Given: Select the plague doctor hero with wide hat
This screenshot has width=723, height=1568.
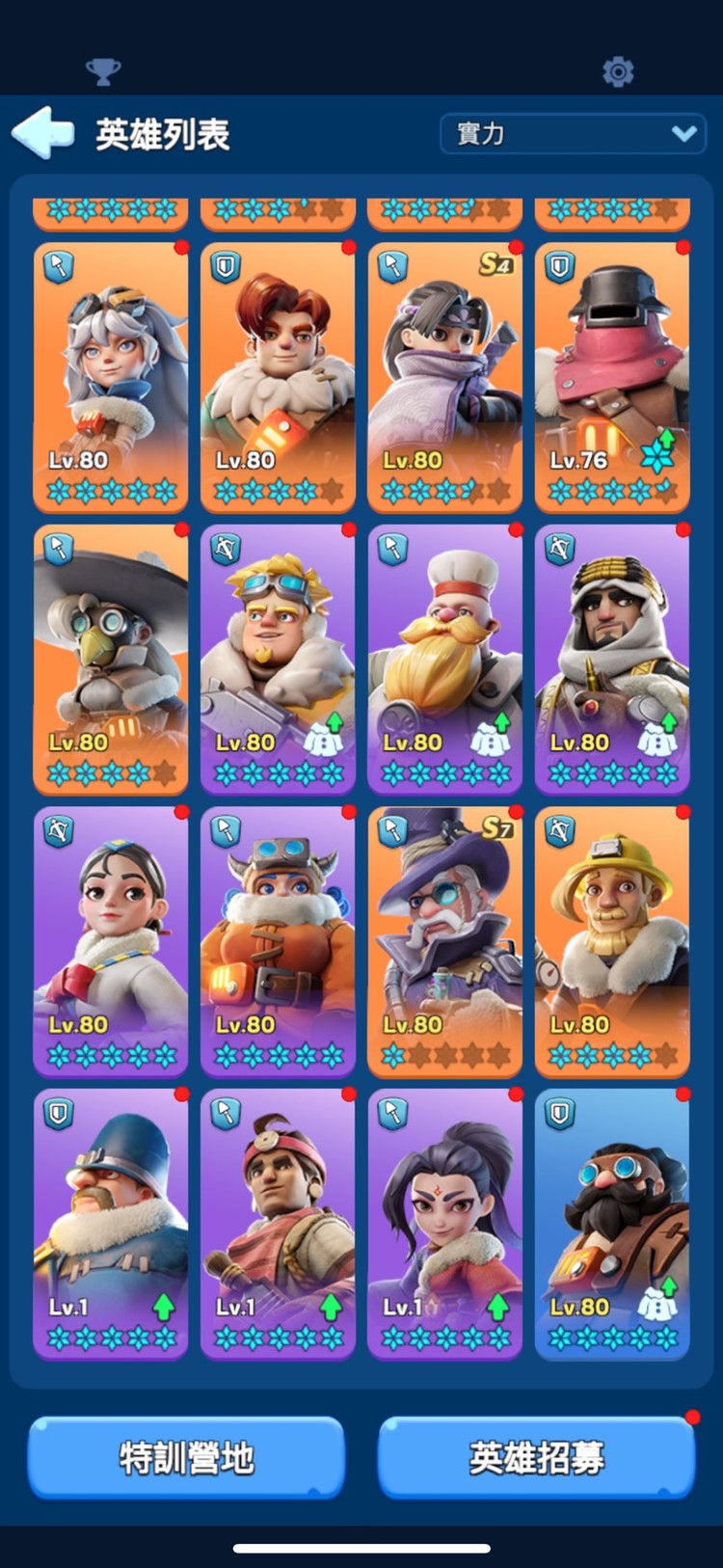Looking at the screenshot, I should point(111,660).
